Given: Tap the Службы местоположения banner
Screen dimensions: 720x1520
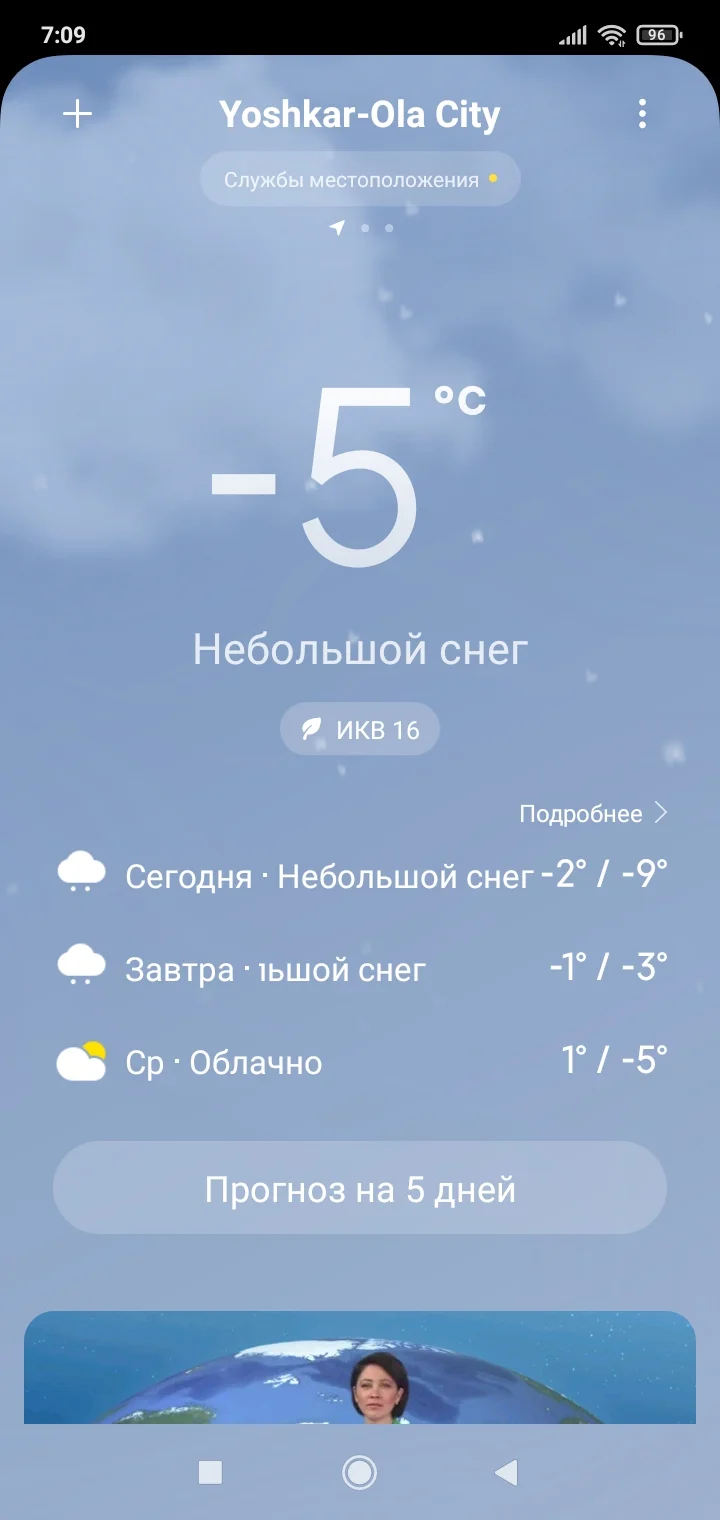Looking at the screenshot, I should pos(360,178).
